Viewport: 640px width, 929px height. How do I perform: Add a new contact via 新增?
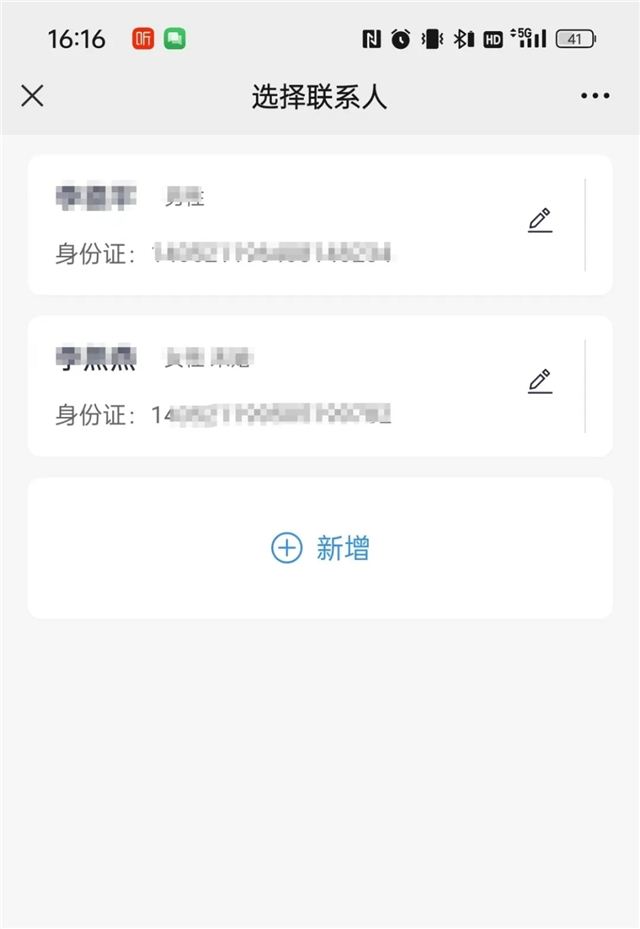[320, 548]
